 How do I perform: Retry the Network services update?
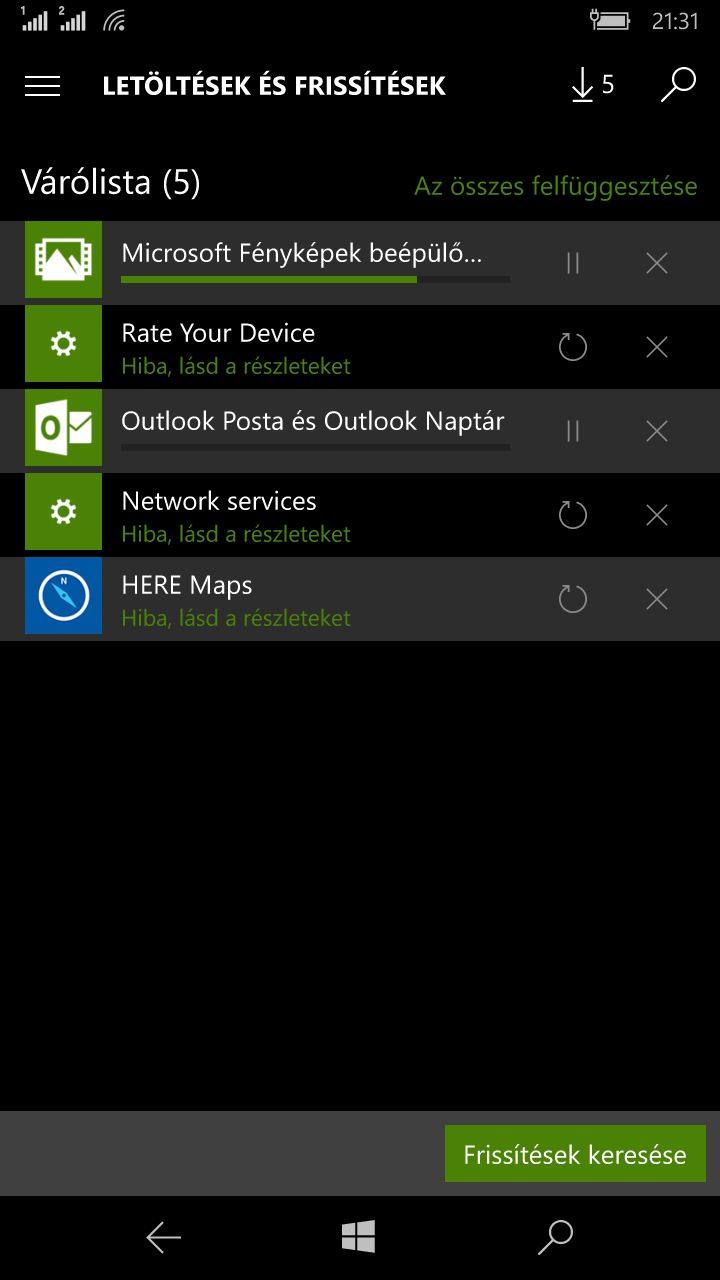click(572, 515)
